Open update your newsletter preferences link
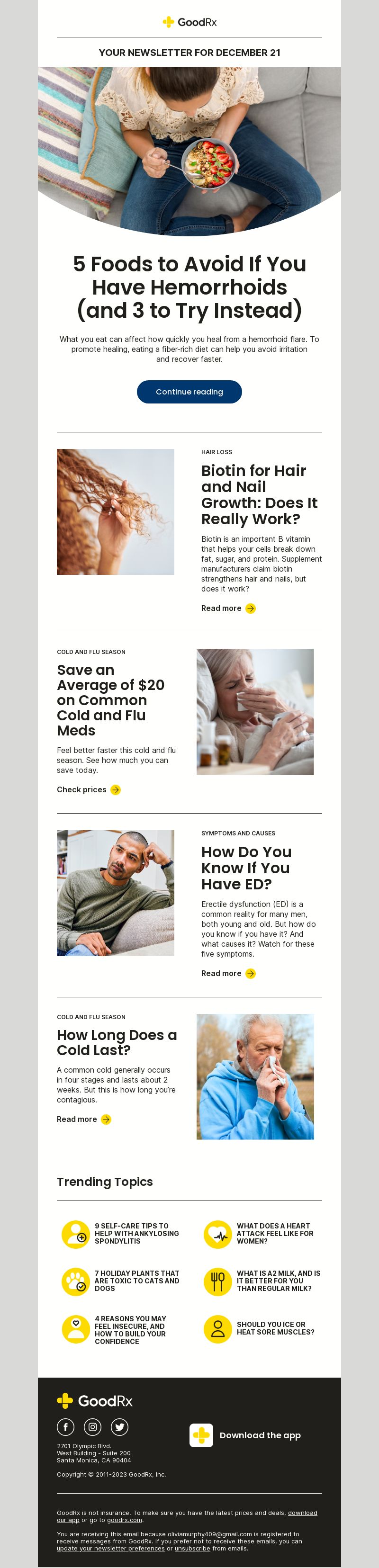The width and height of the screenshot is (379, 1568). coord(110,1548)
